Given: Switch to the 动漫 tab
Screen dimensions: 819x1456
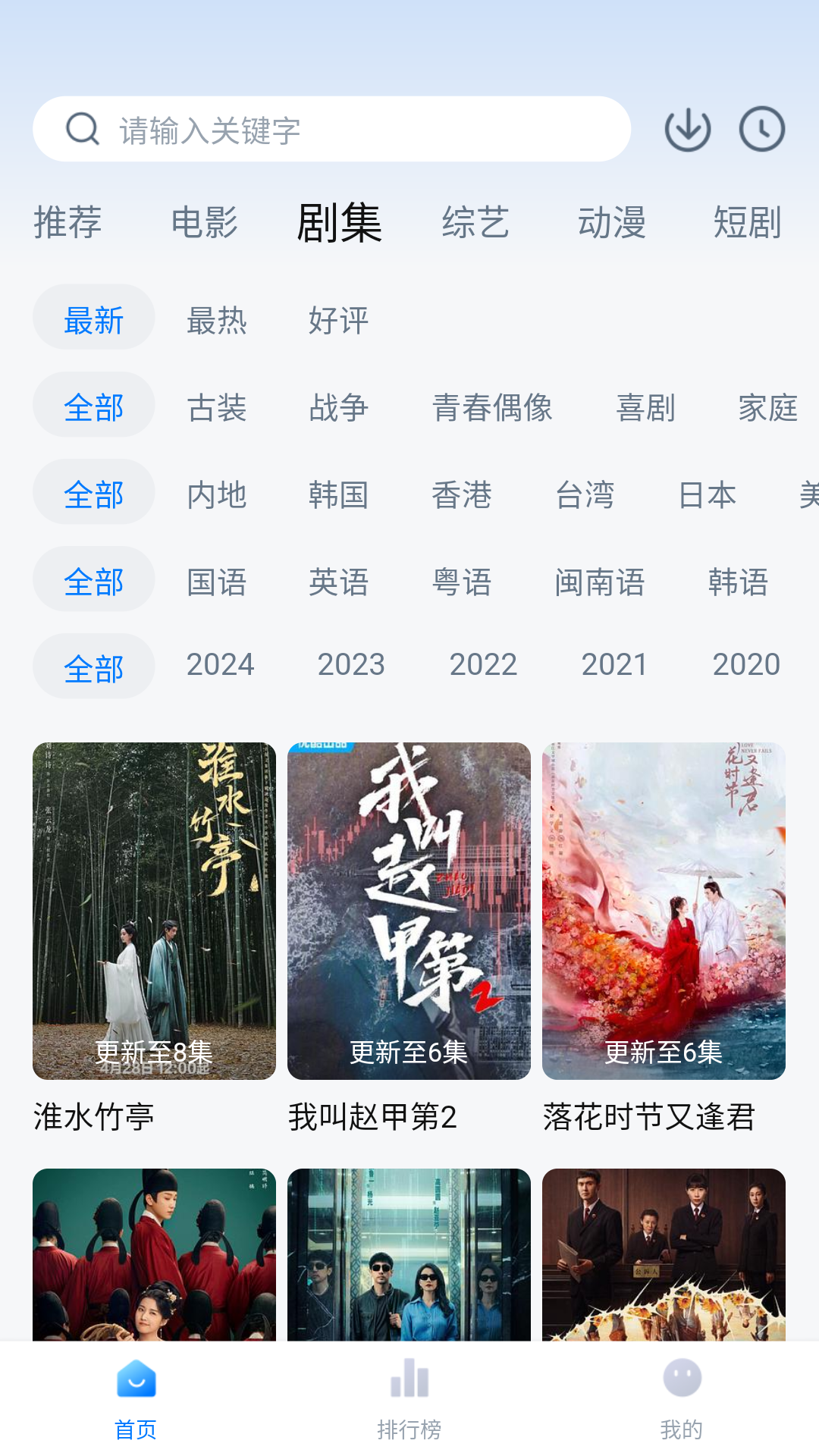Looking at the screenshot, I should click(611, 221).
